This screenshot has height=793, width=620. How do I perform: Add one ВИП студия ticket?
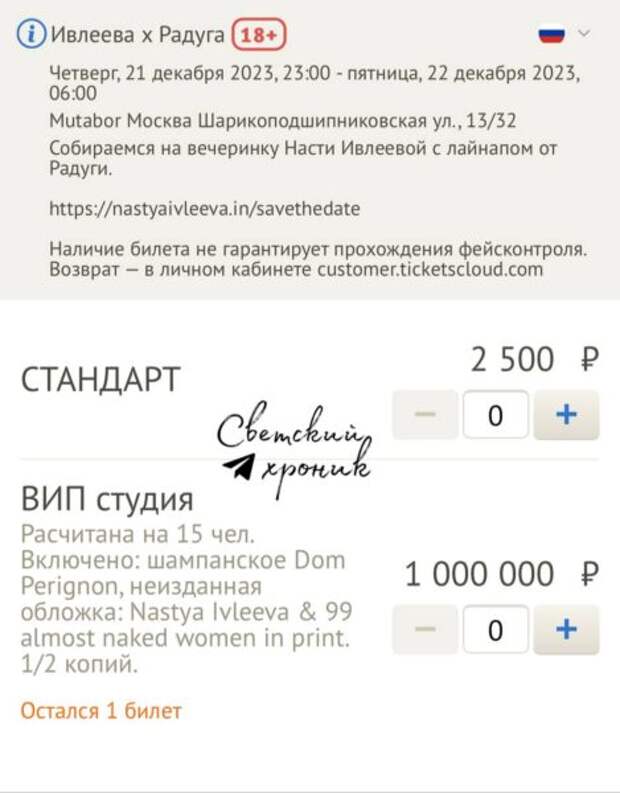tap(566, 629)
